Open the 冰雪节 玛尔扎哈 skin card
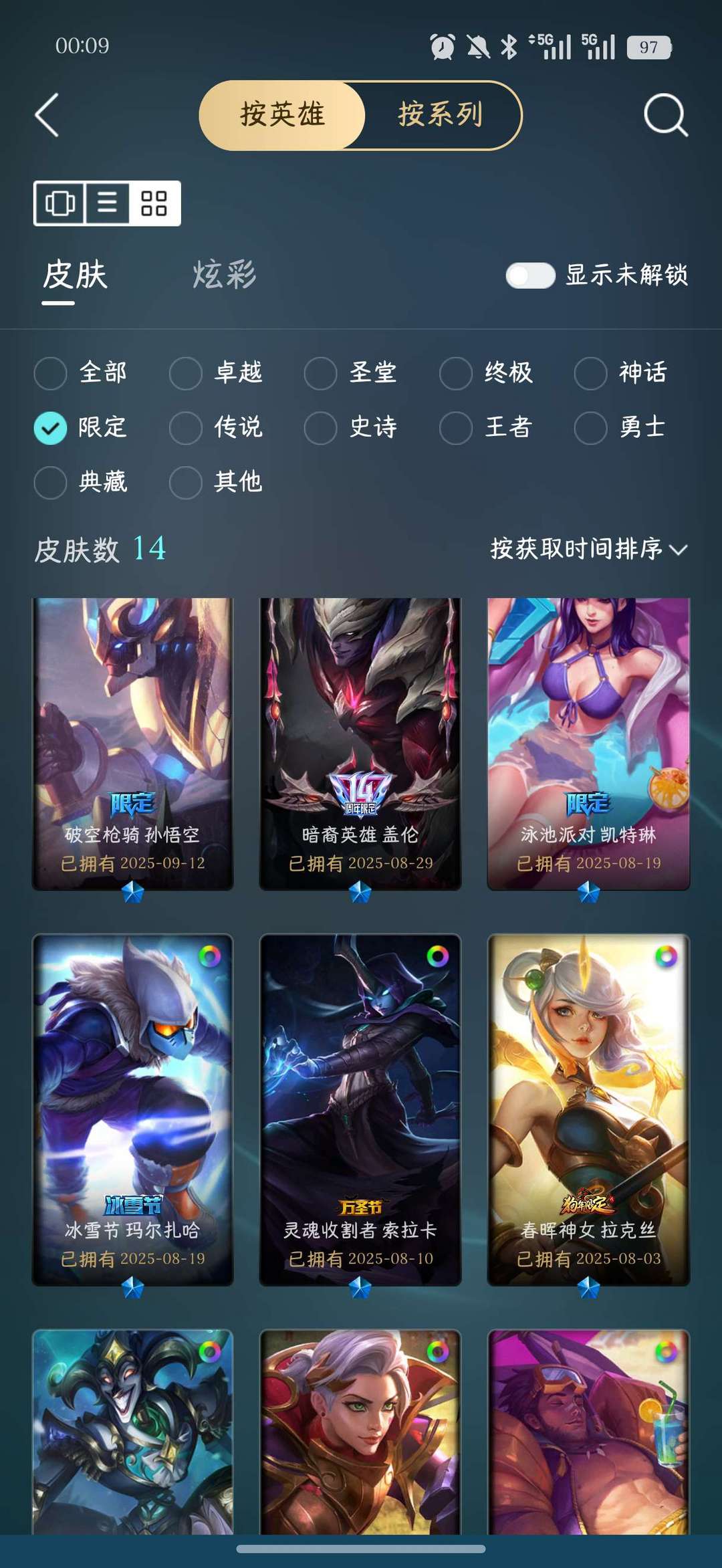Image resolution: width=722 pixels, height=1568 pixels. [x=133, y=1110]
